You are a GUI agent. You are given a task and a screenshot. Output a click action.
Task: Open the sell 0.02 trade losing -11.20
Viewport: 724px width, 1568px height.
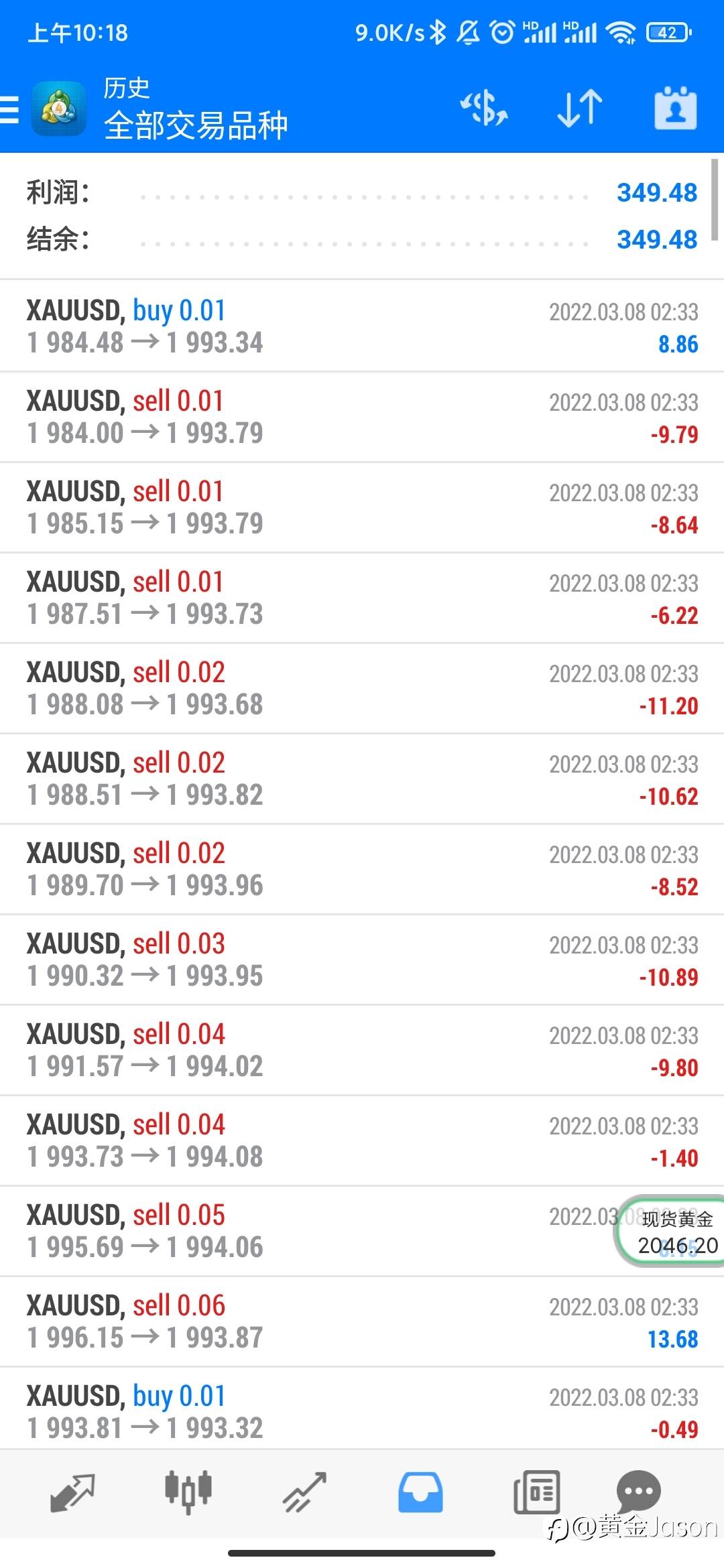[x=362, y=688]
